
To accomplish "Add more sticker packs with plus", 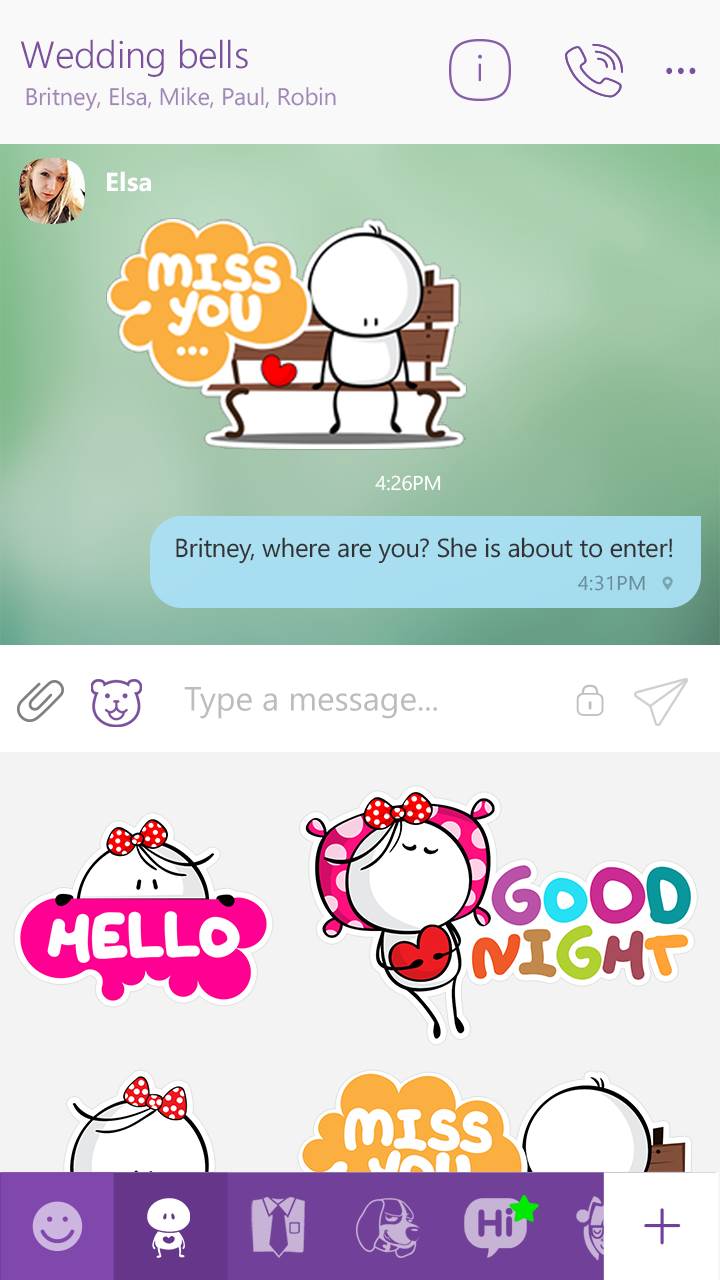I will [662, 1226].
